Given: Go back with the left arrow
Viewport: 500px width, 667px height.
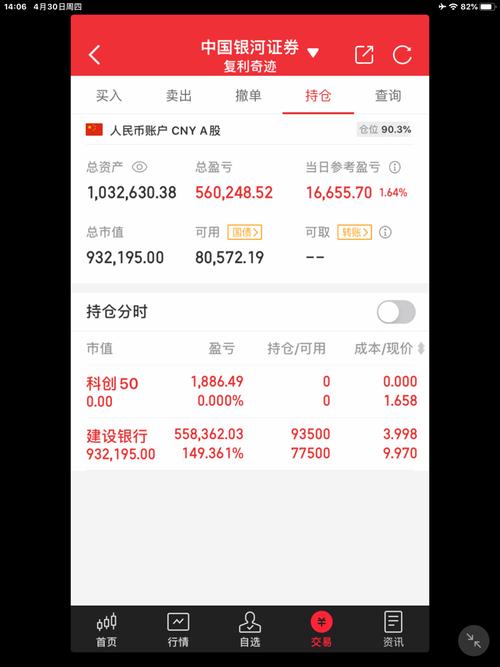Looking at the screenshot, I should click(94, 54).
